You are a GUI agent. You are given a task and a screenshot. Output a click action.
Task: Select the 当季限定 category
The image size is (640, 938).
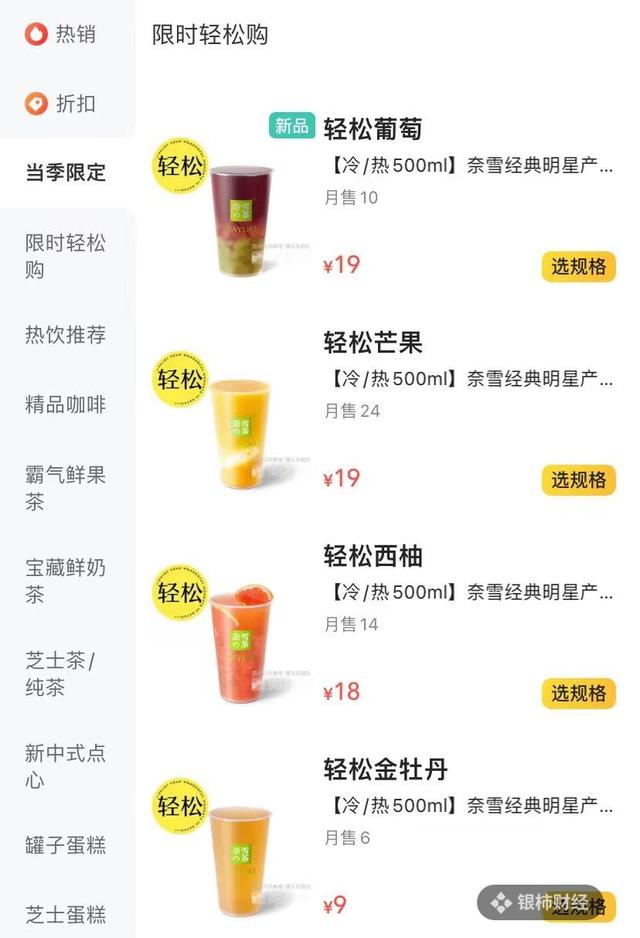tap(65, 172)
